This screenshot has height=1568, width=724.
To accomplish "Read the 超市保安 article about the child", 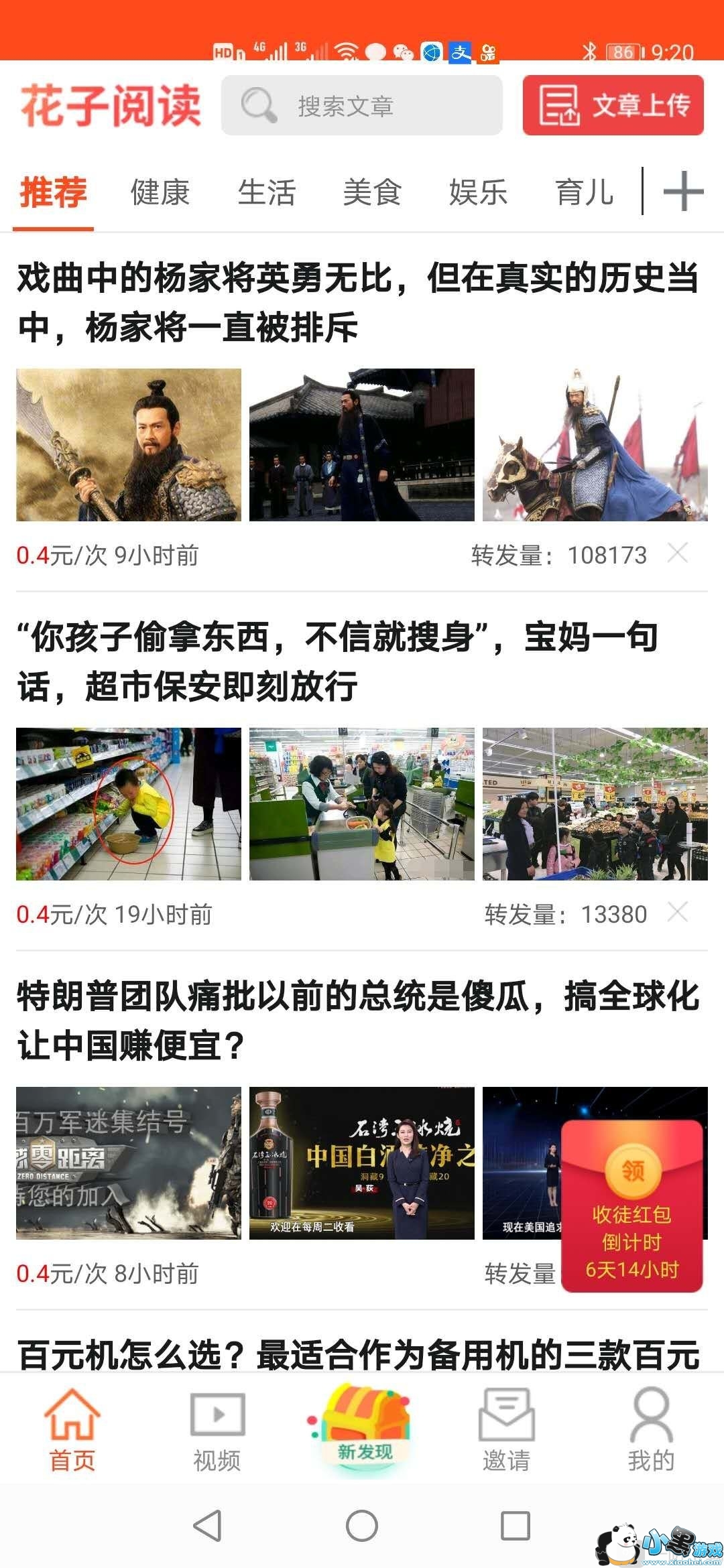I will click(338, 662).
